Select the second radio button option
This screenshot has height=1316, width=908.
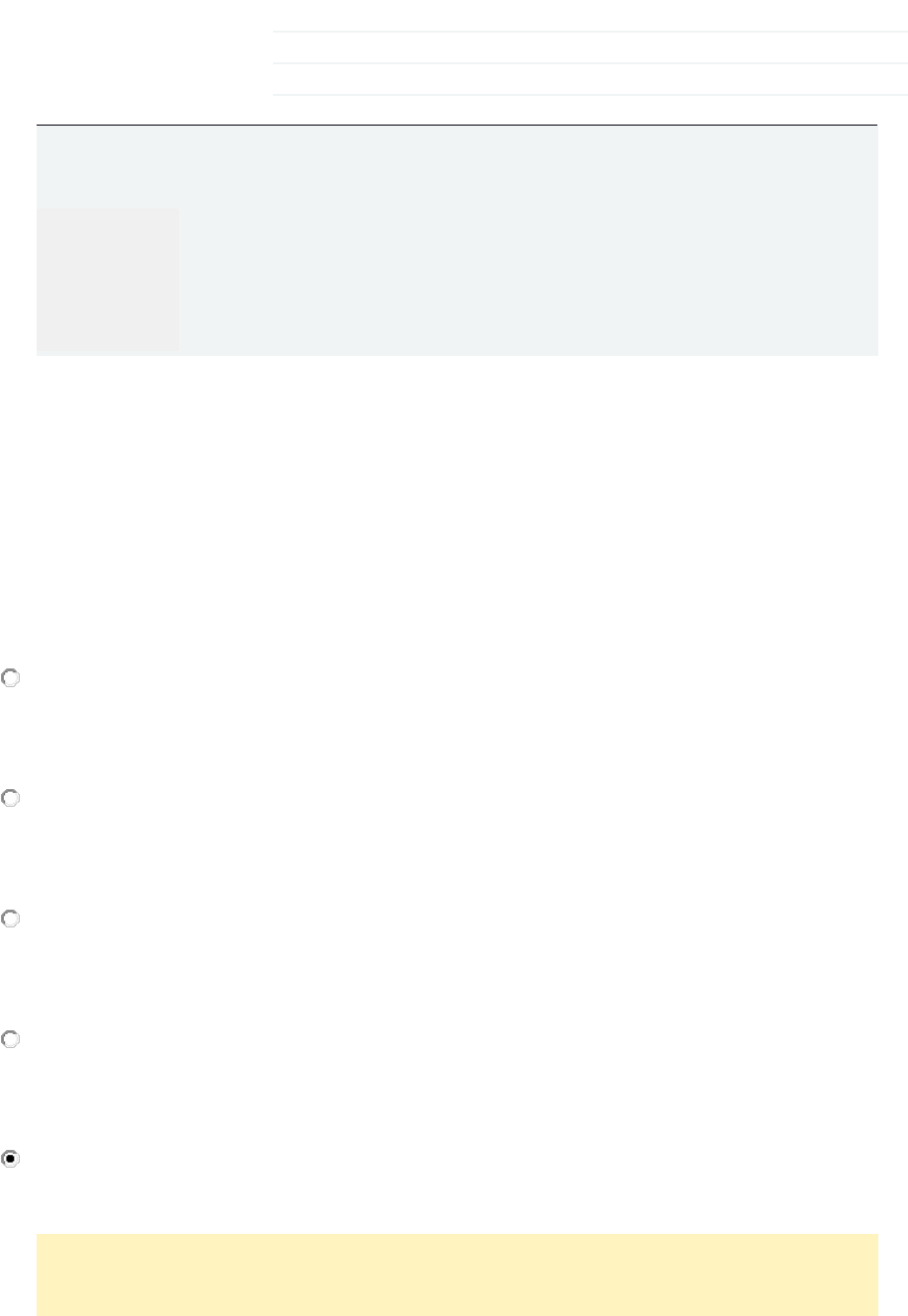click(11, 798)
